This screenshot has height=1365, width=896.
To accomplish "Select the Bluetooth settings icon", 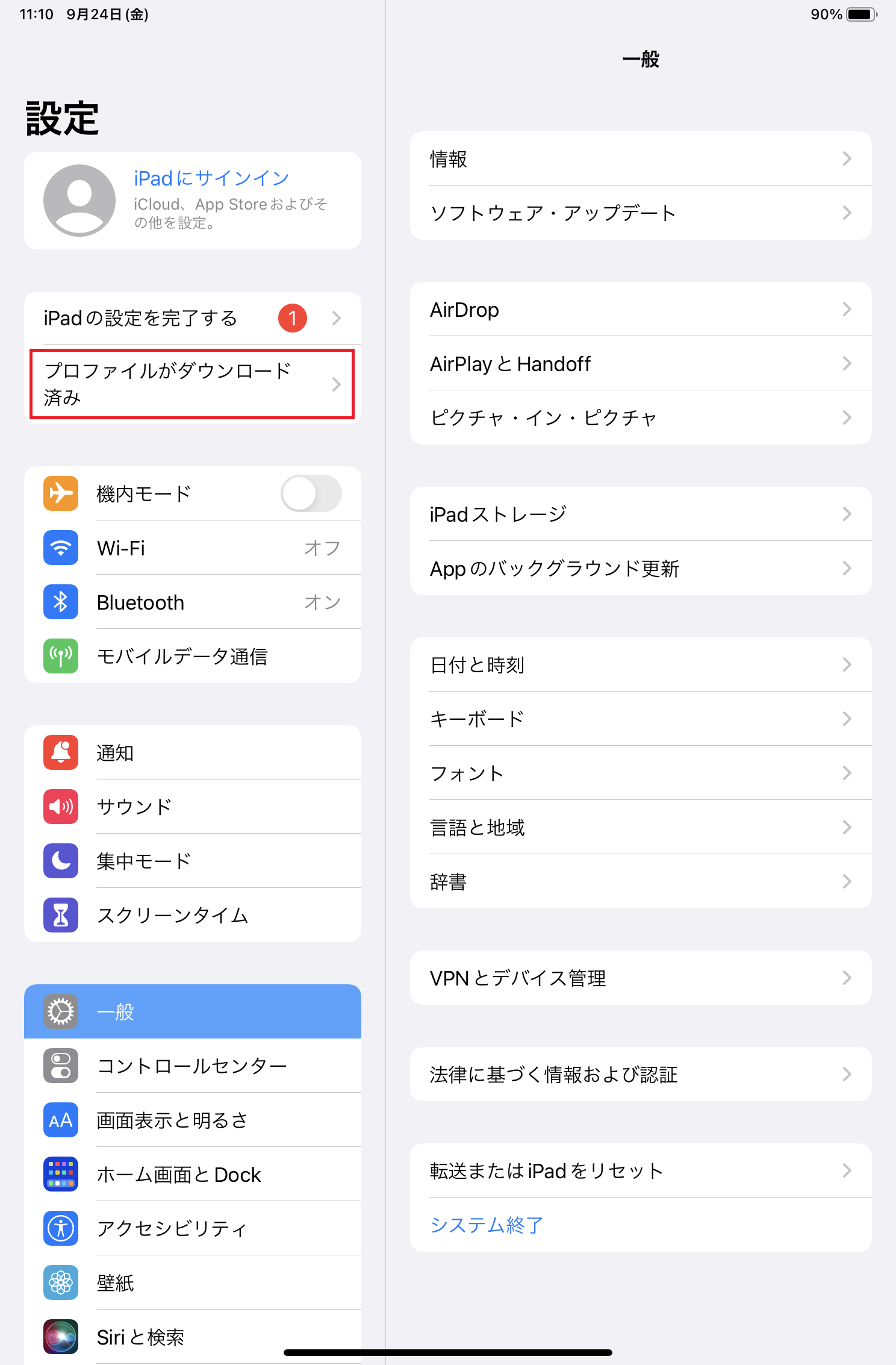I will pos(60,601).
